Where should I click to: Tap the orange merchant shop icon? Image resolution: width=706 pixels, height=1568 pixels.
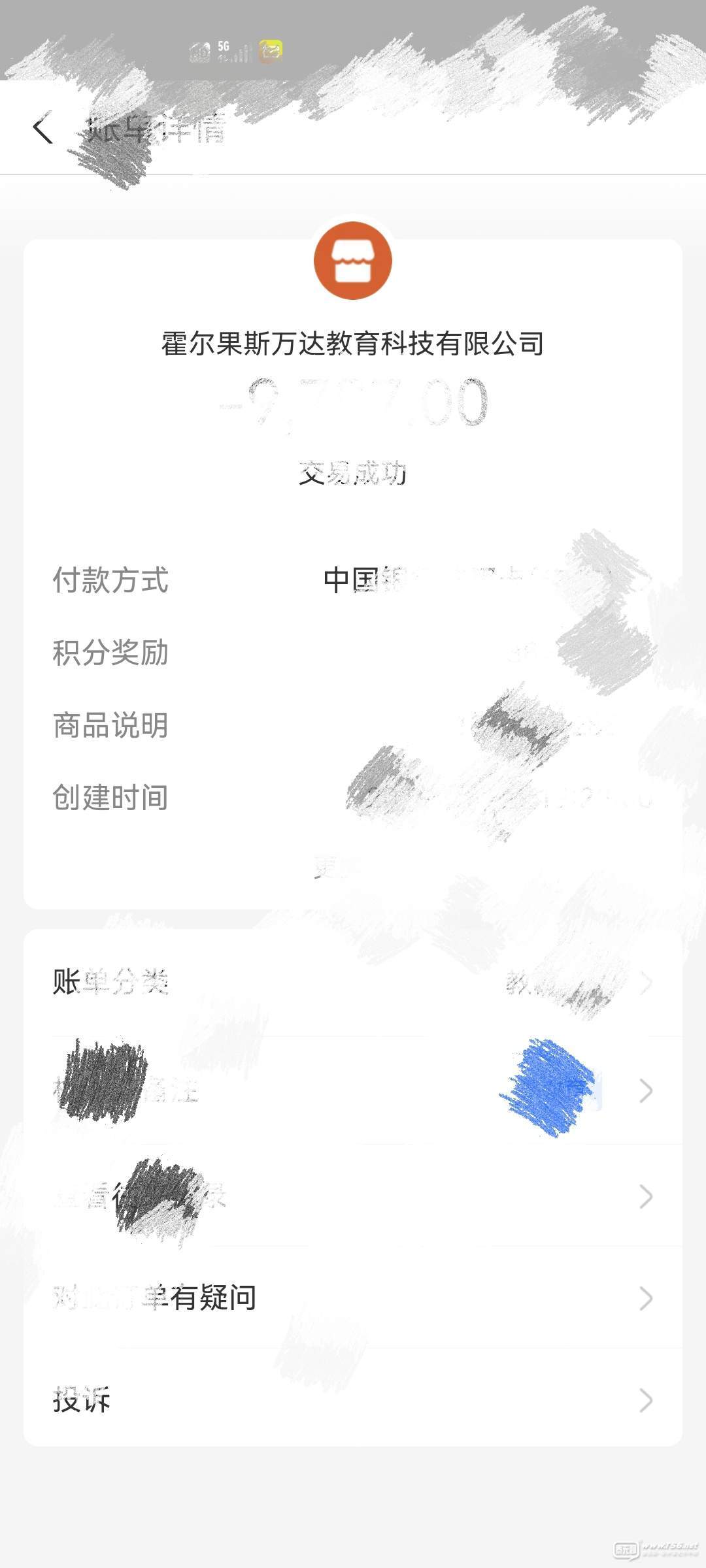[x=353, y=261]
